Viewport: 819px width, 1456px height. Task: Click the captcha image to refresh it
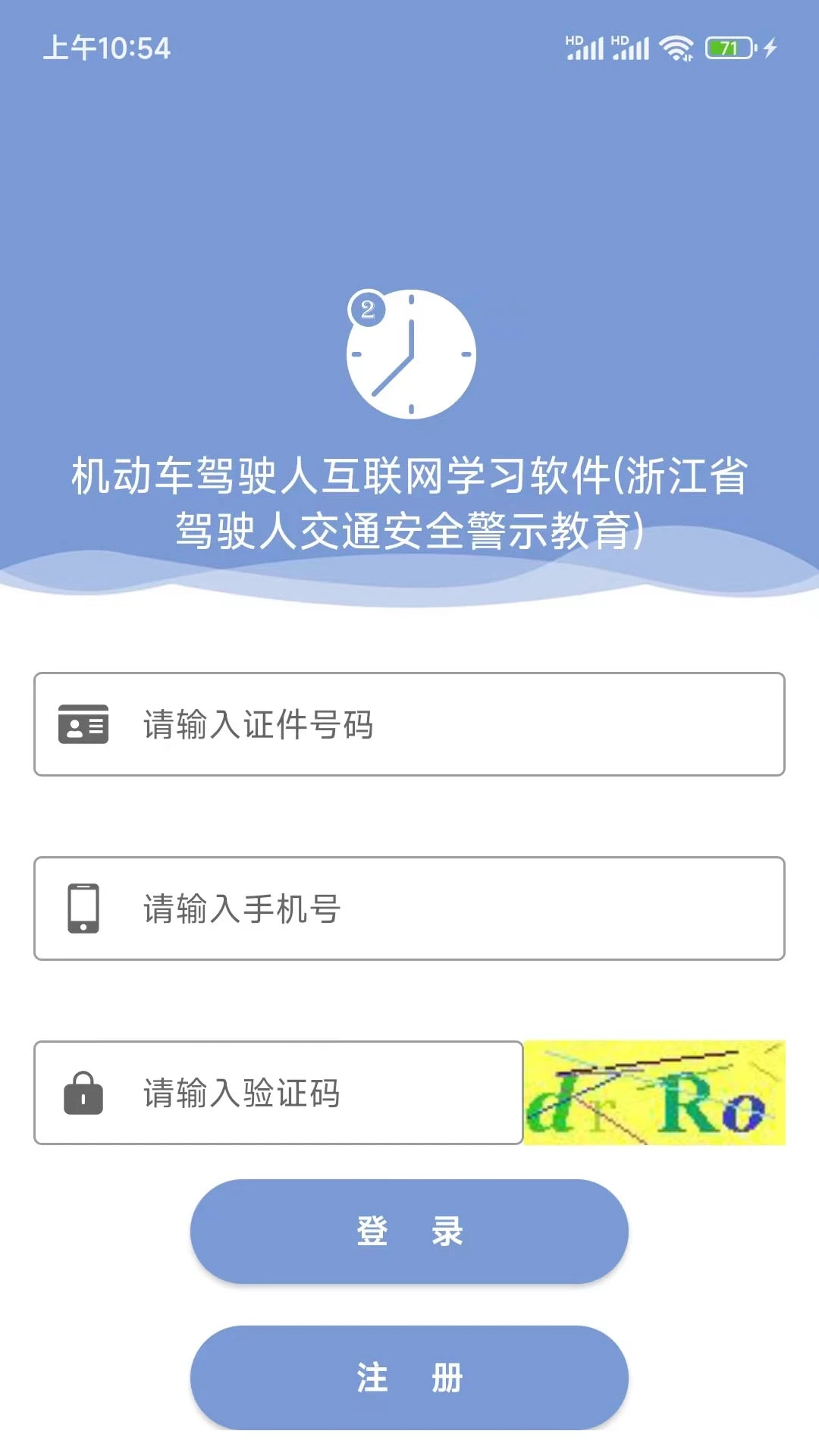point(654,1094)
